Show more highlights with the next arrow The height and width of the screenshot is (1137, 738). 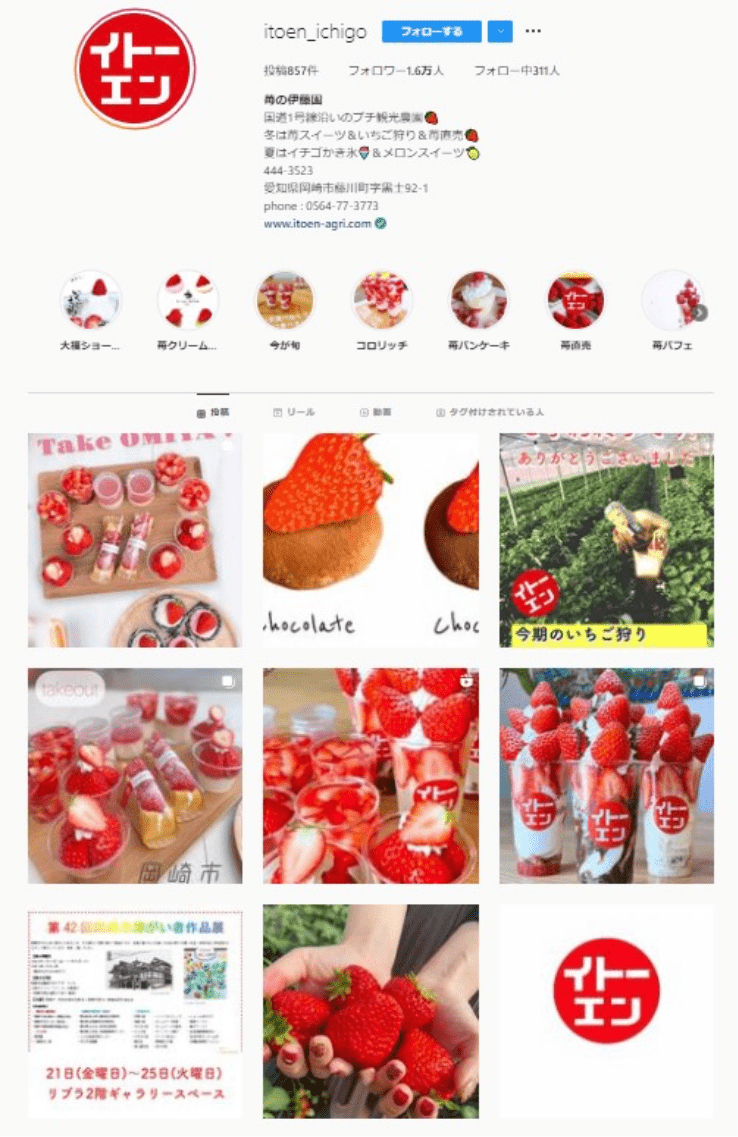tap(700, 312)
